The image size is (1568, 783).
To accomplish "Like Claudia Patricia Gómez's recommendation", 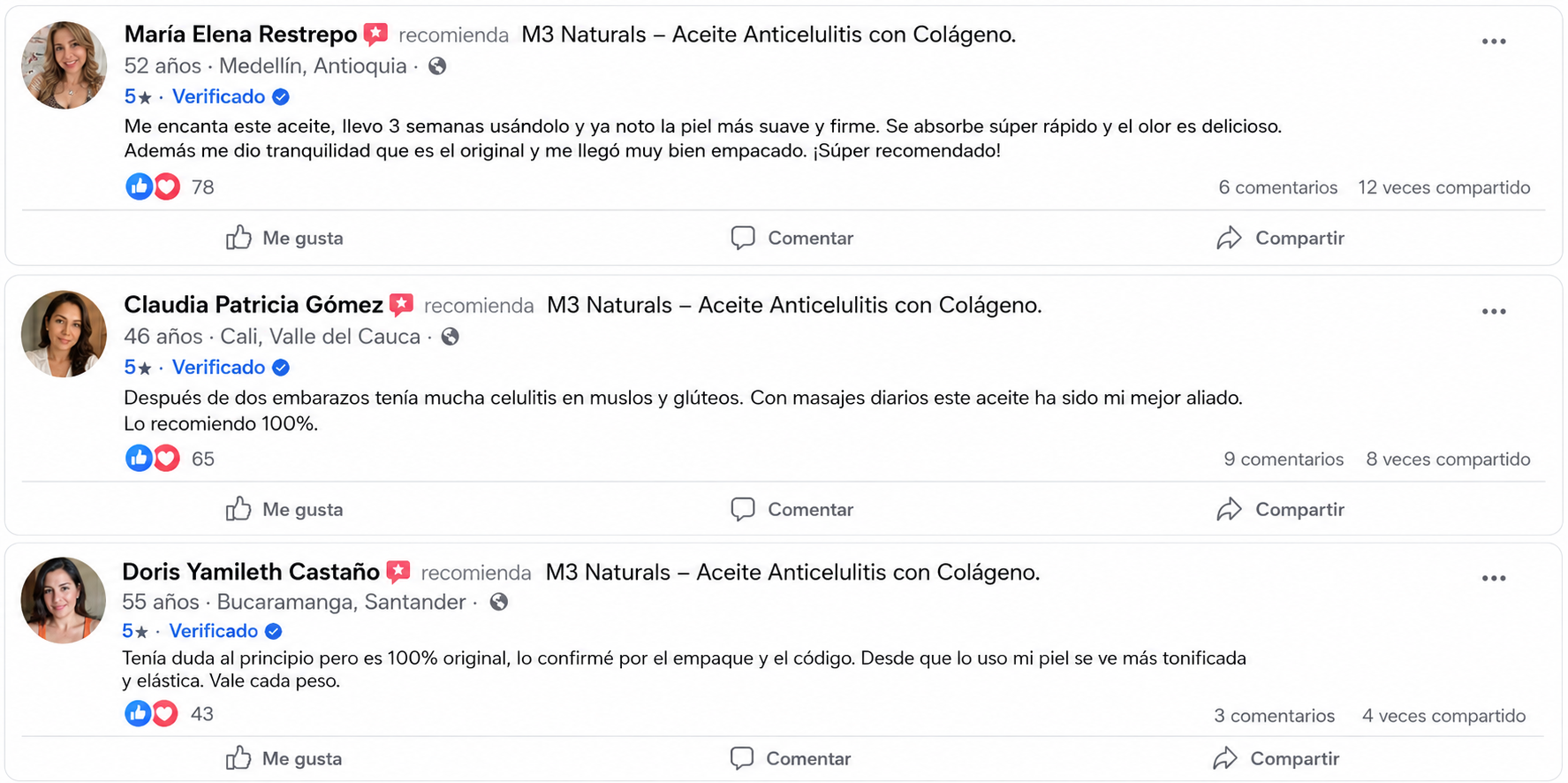I will (x=284, y=509).
